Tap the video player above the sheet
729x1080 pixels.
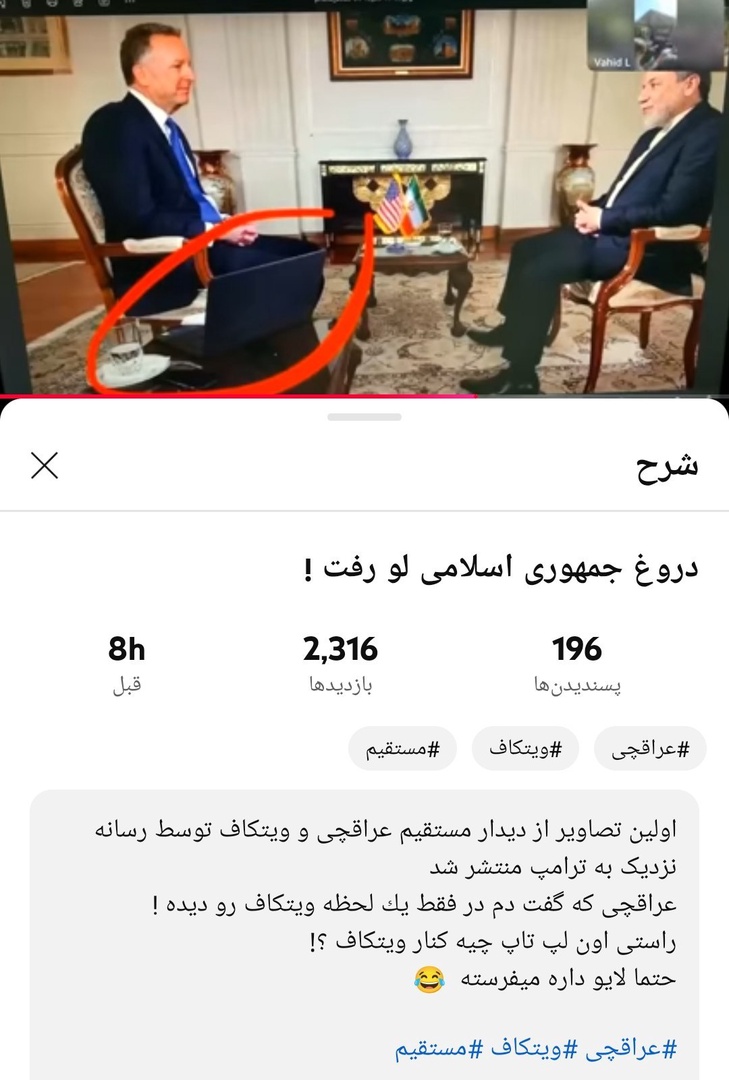point(364,200)
